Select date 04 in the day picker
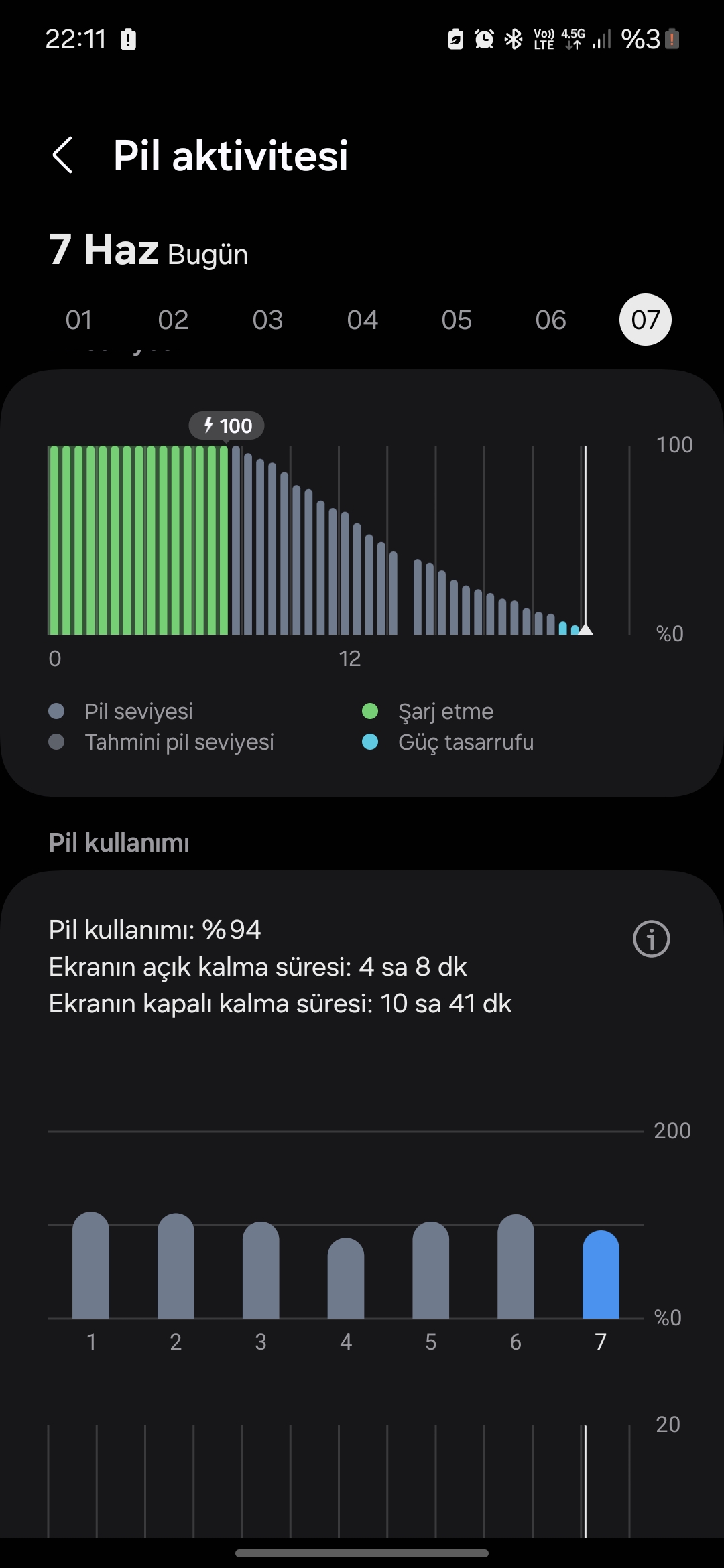Viewport: 724px width, 1568px height. pos(362,320)
